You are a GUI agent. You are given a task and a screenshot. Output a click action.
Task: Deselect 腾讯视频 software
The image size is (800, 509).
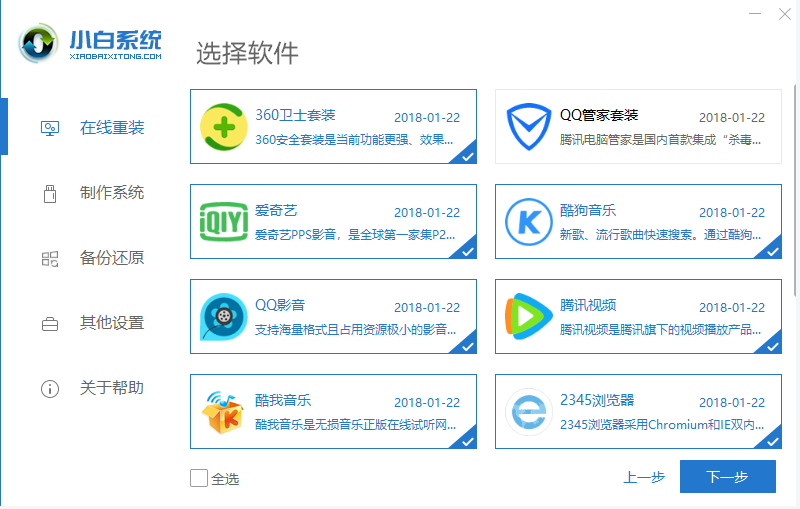tap(638, 316)
